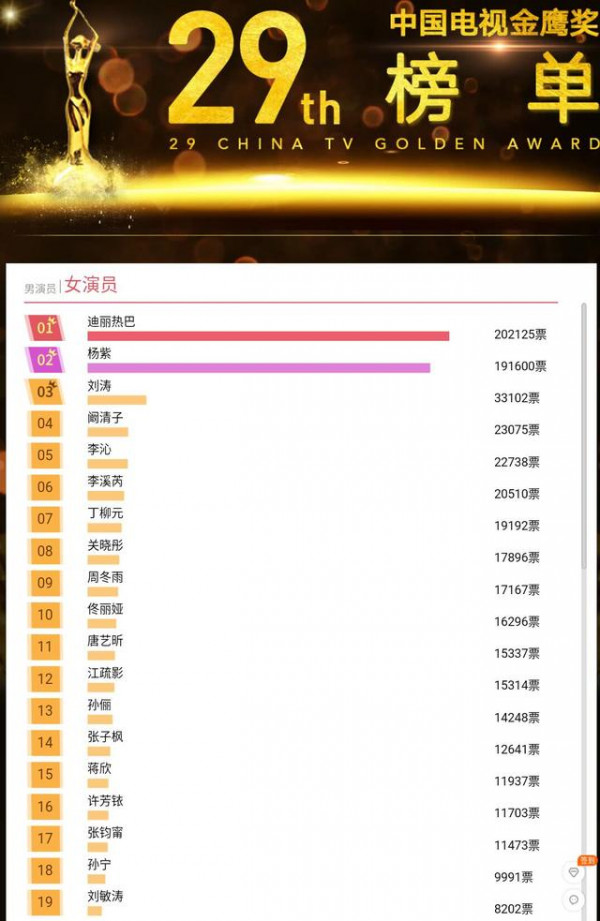Select the 女演员 tab
The image size is (600, 921).
click(91, 285)
